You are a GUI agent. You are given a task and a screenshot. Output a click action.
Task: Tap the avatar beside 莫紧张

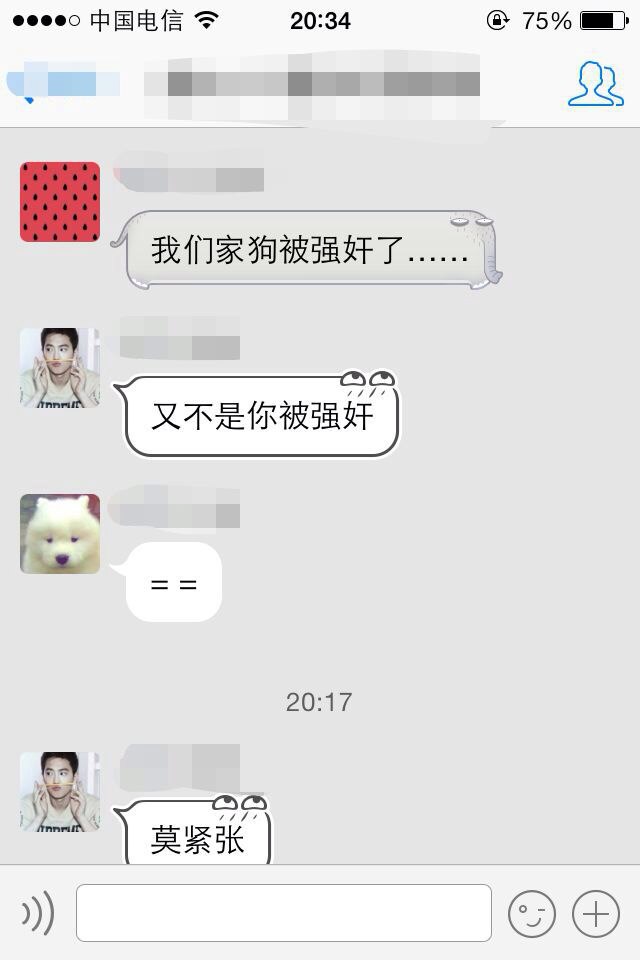tap(60, 792)
